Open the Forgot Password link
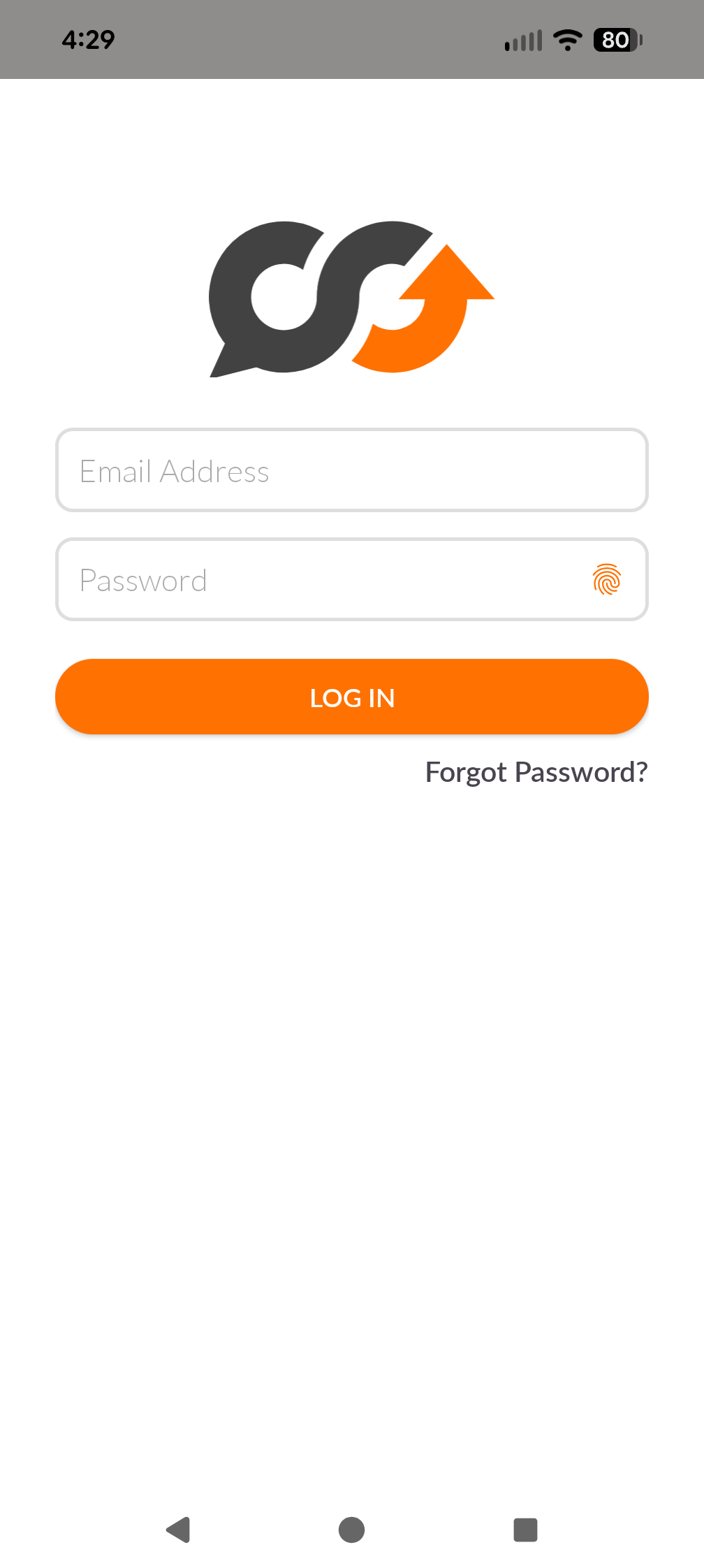Screen dimensions: 704x1568 click(536, 772)
